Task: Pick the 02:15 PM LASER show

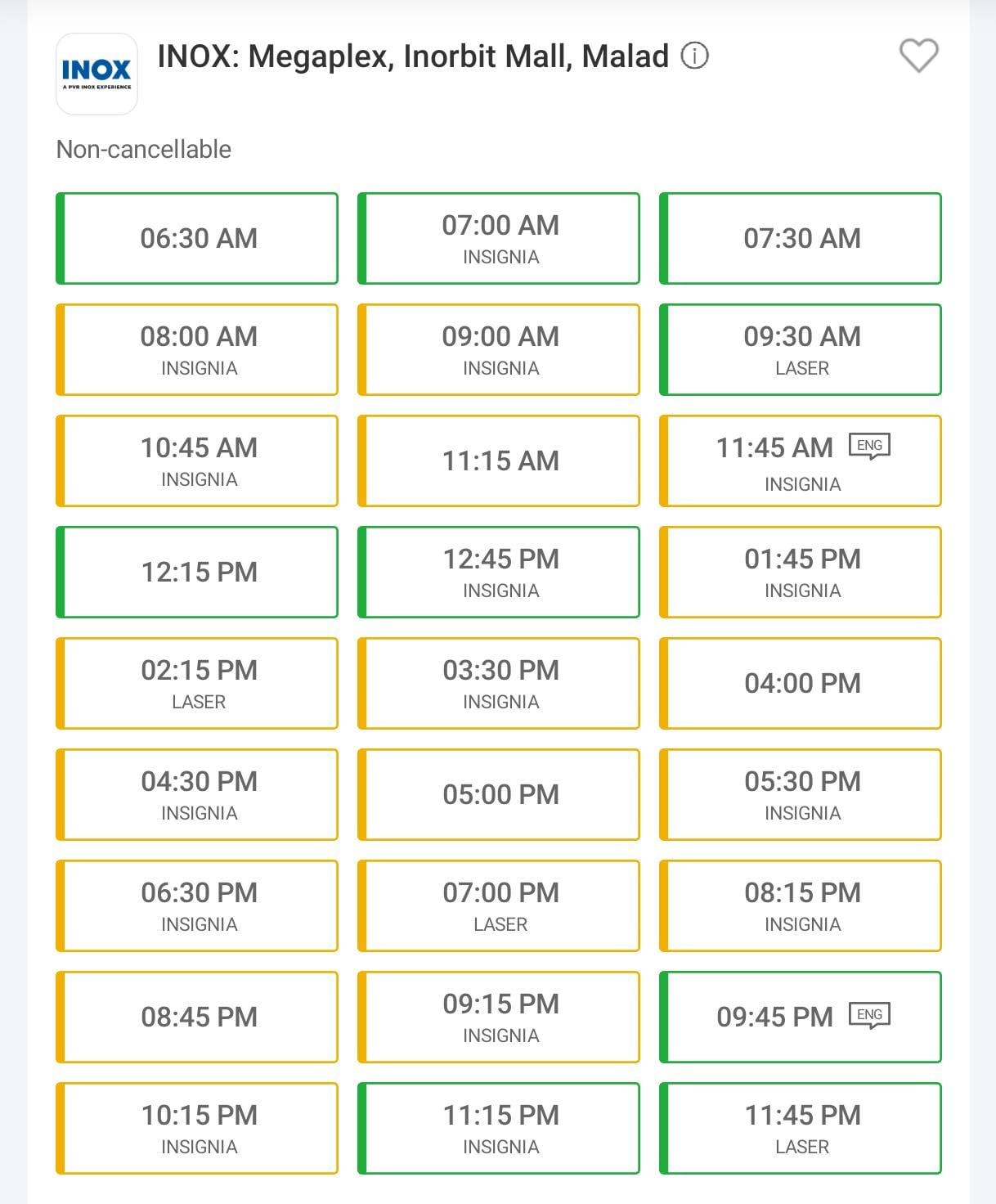Action: click(197, 684)
